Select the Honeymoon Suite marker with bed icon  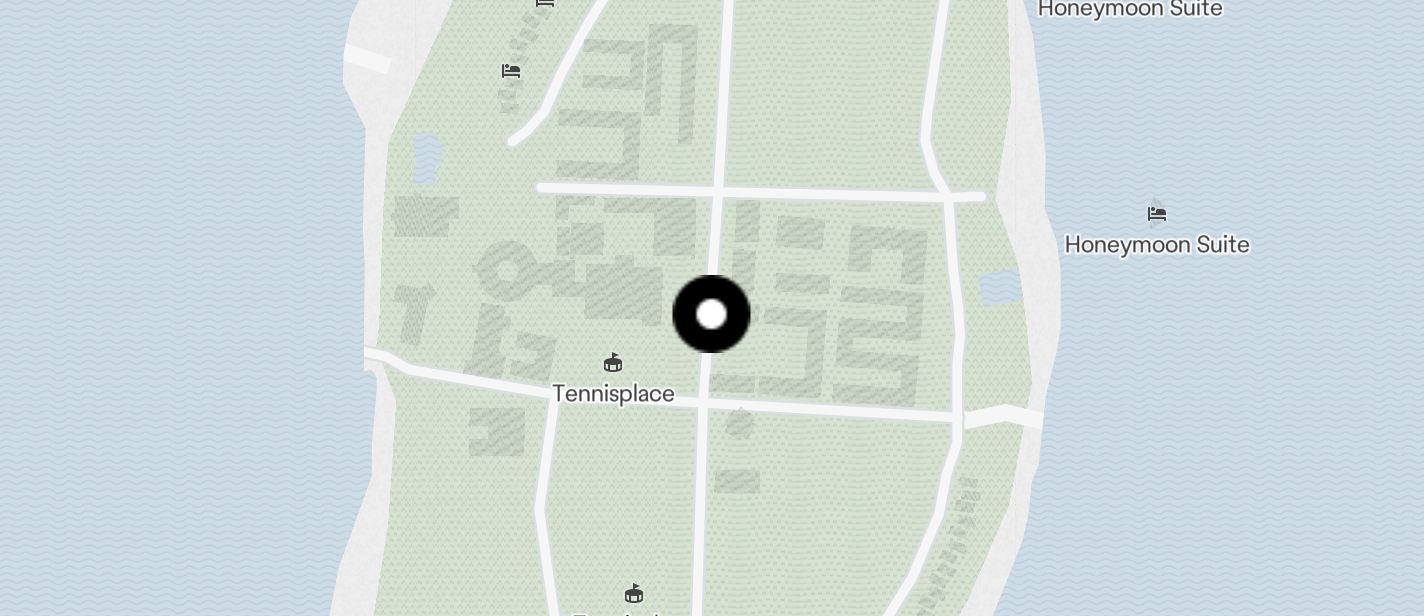(1157, 214)
